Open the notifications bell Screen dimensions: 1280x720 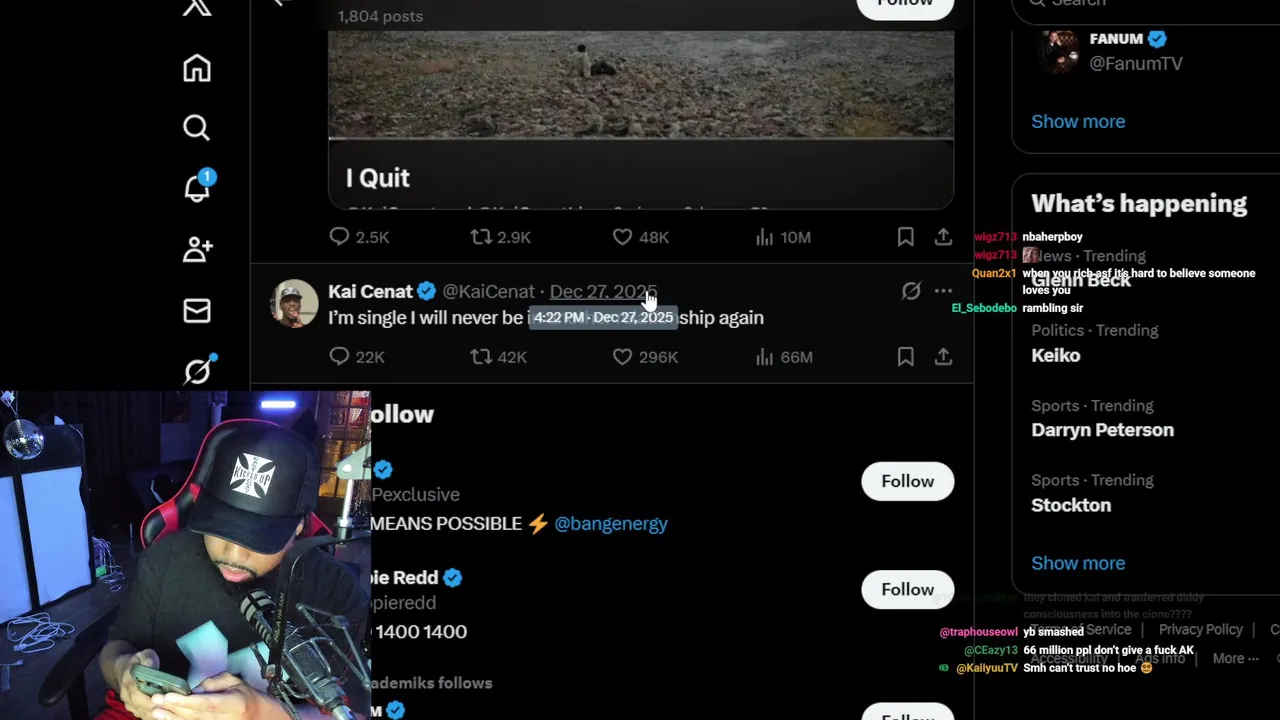[x=197, y=188]
